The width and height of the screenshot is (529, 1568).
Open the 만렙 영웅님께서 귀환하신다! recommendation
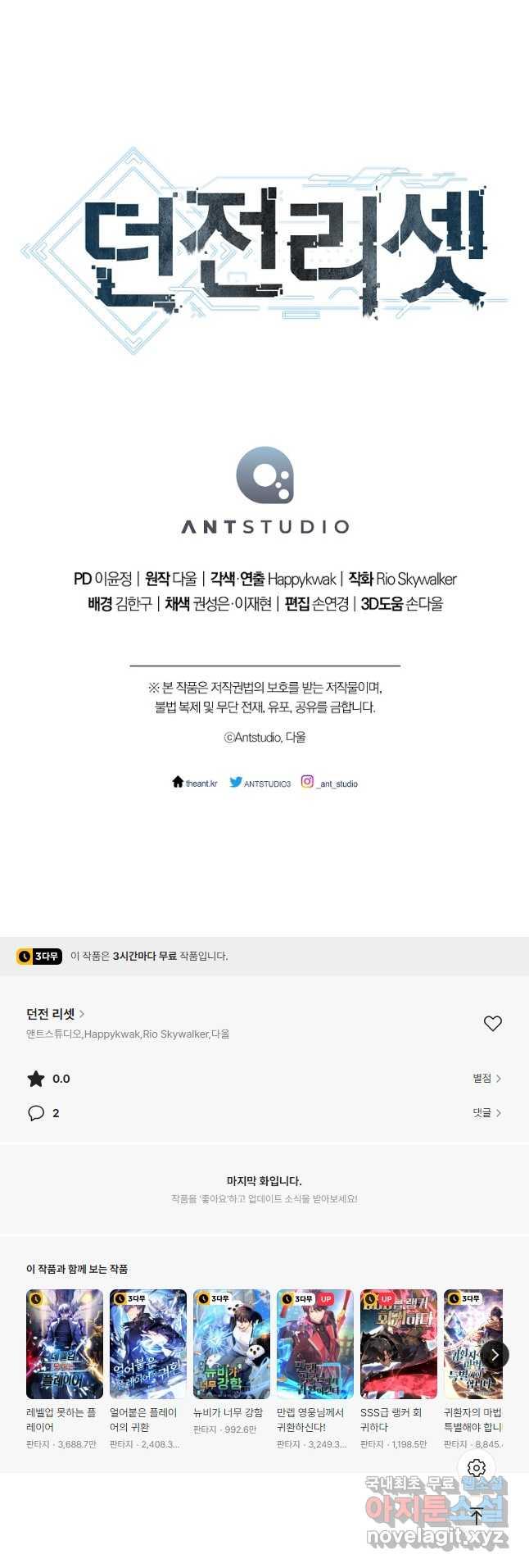[x=315, y=1343]
